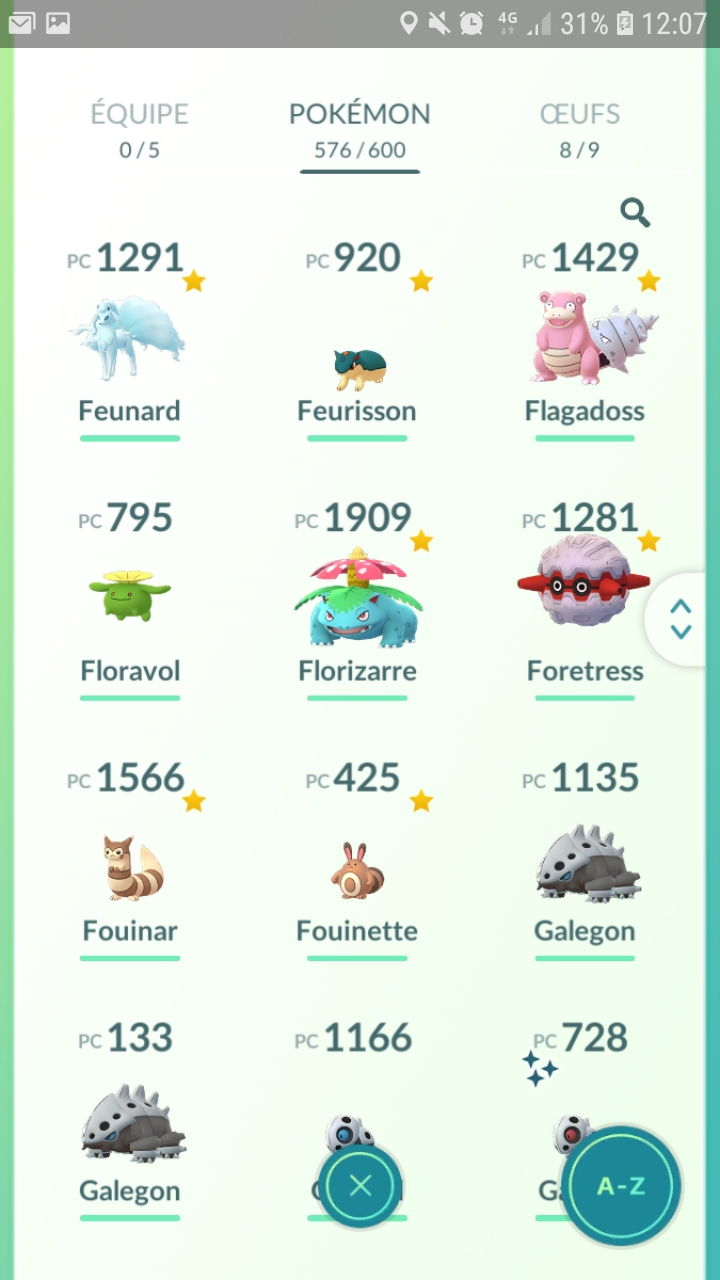This screenshot has width=720, height=1280.
Task: Tap the fast-scroll arrows handle
Action: coord(681,619)
